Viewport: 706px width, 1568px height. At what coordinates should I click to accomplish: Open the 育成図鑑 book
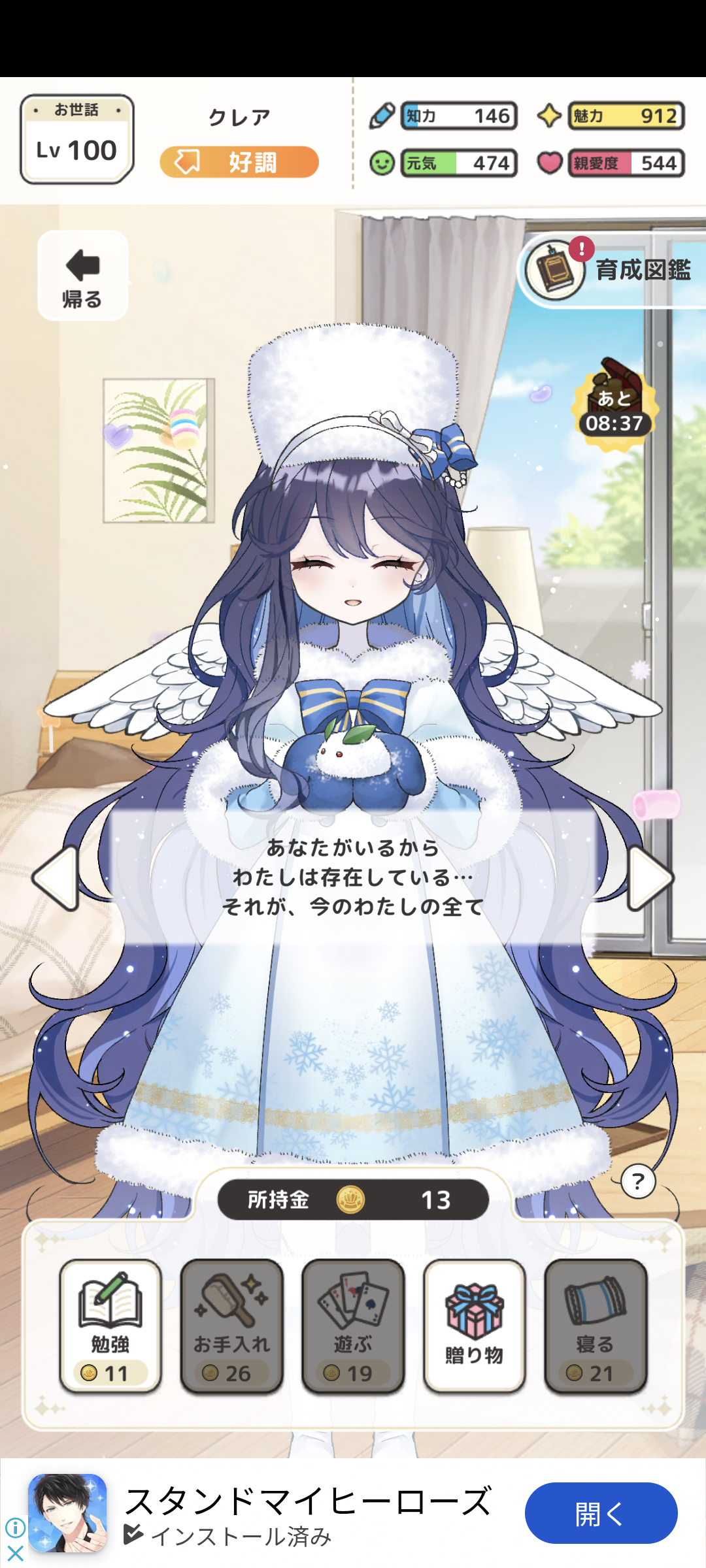click(612, 270)
